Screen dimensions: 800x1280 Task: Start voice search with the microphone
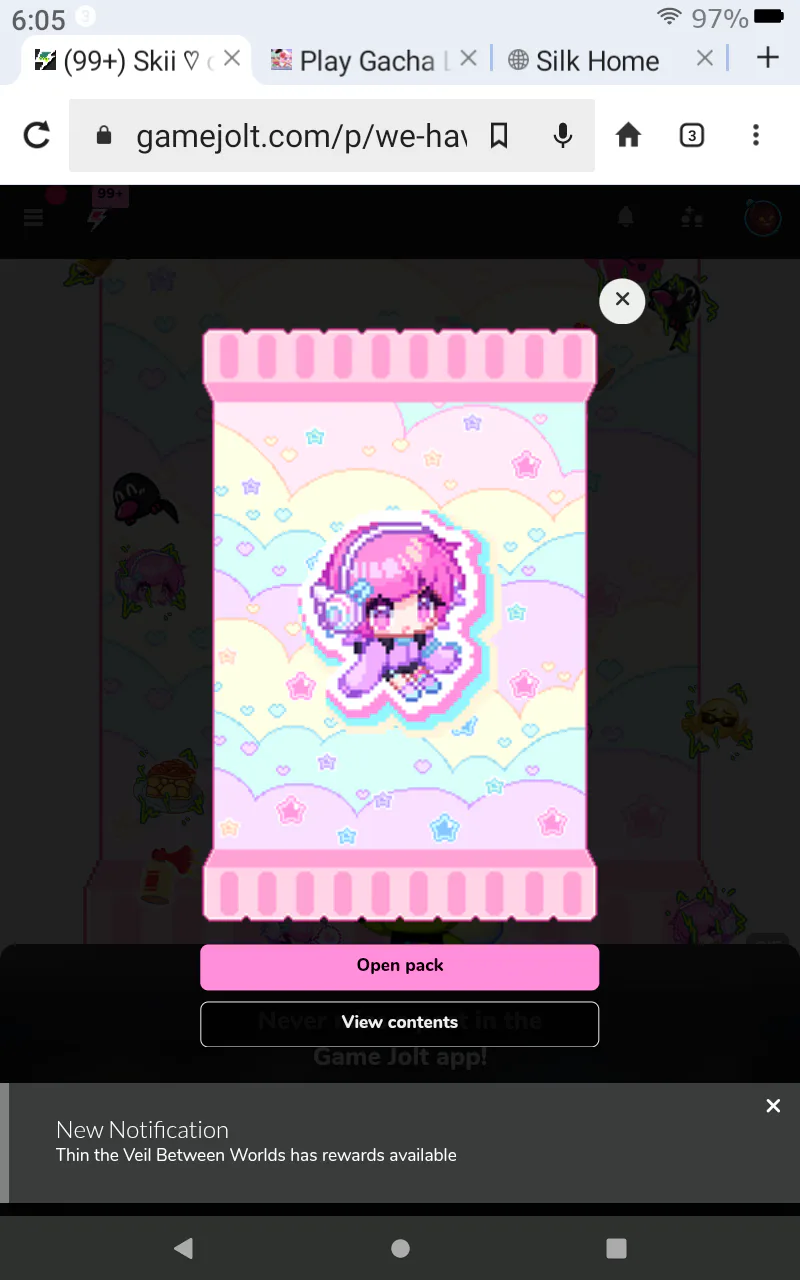[563, 136]
